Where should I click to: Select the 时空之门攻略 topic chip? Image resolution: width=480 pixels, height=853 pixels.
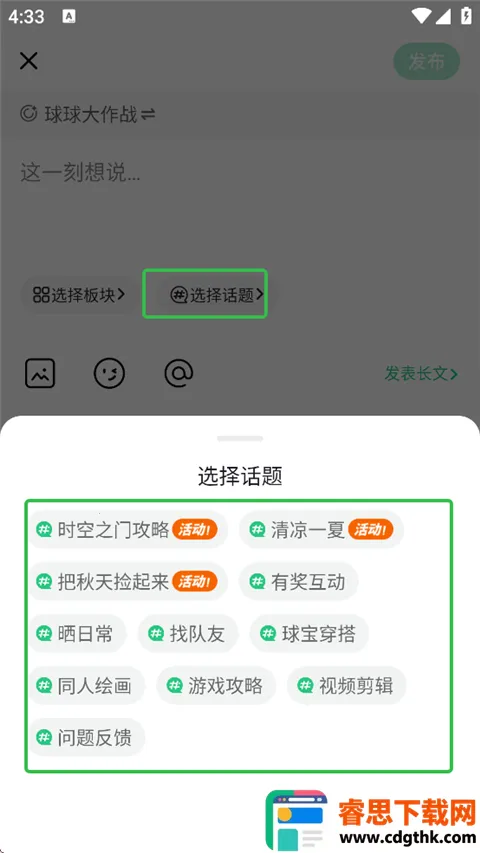[x=128, y=529]
